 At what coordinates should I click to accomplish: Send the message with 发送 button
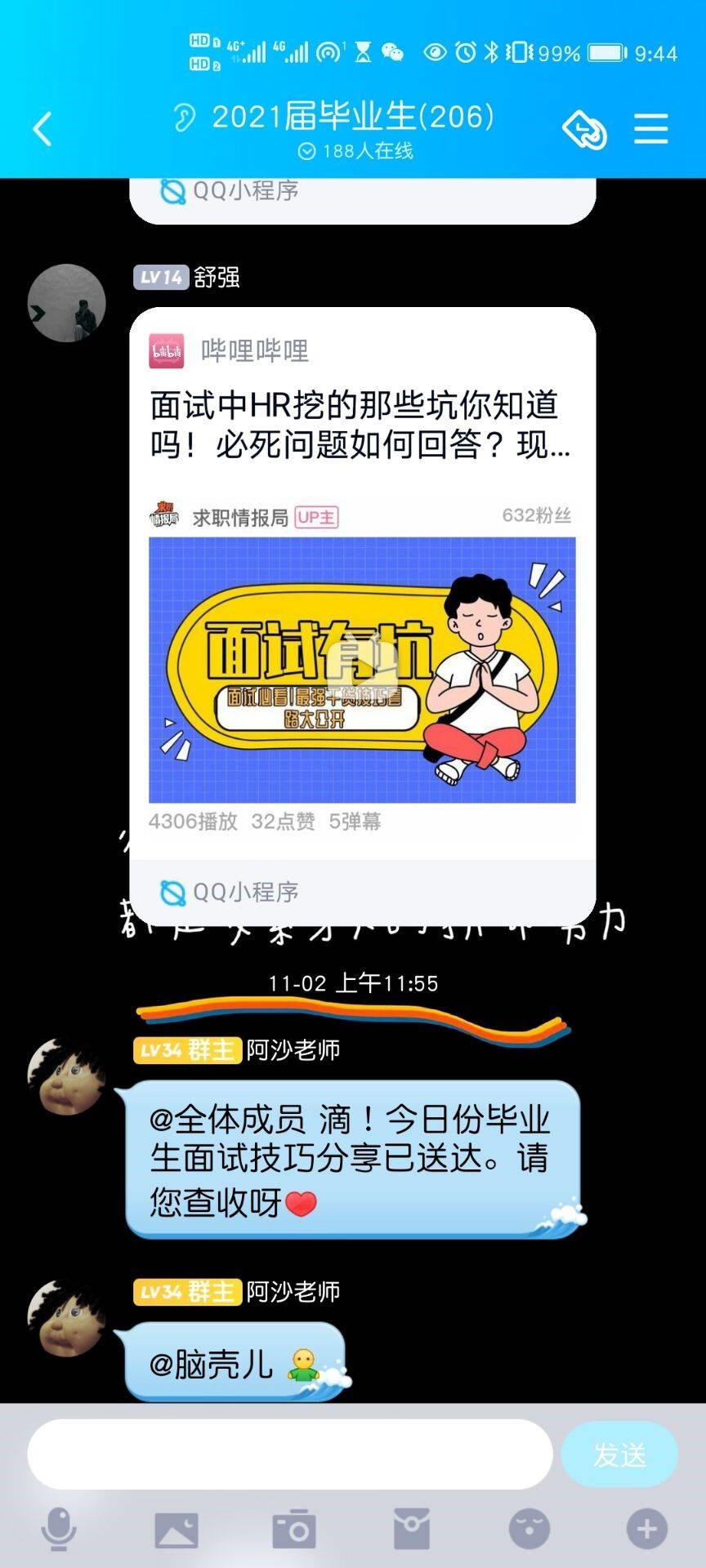coord(619,1454)
